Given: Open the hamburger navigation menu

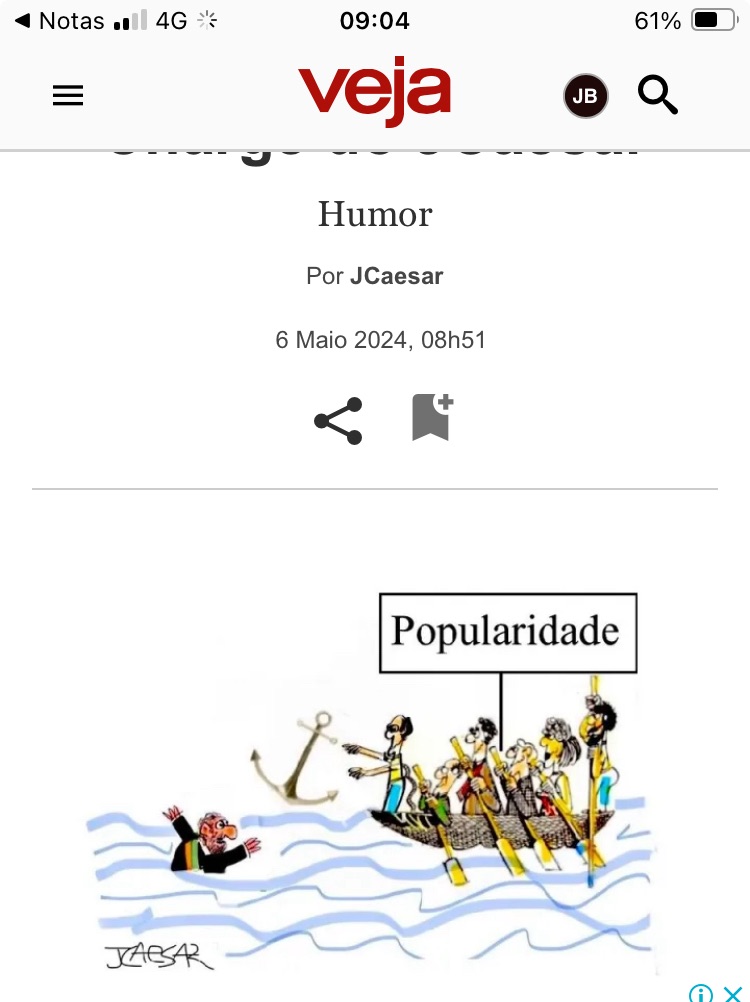Looking at the screenshot, I should tap(67, 96).
